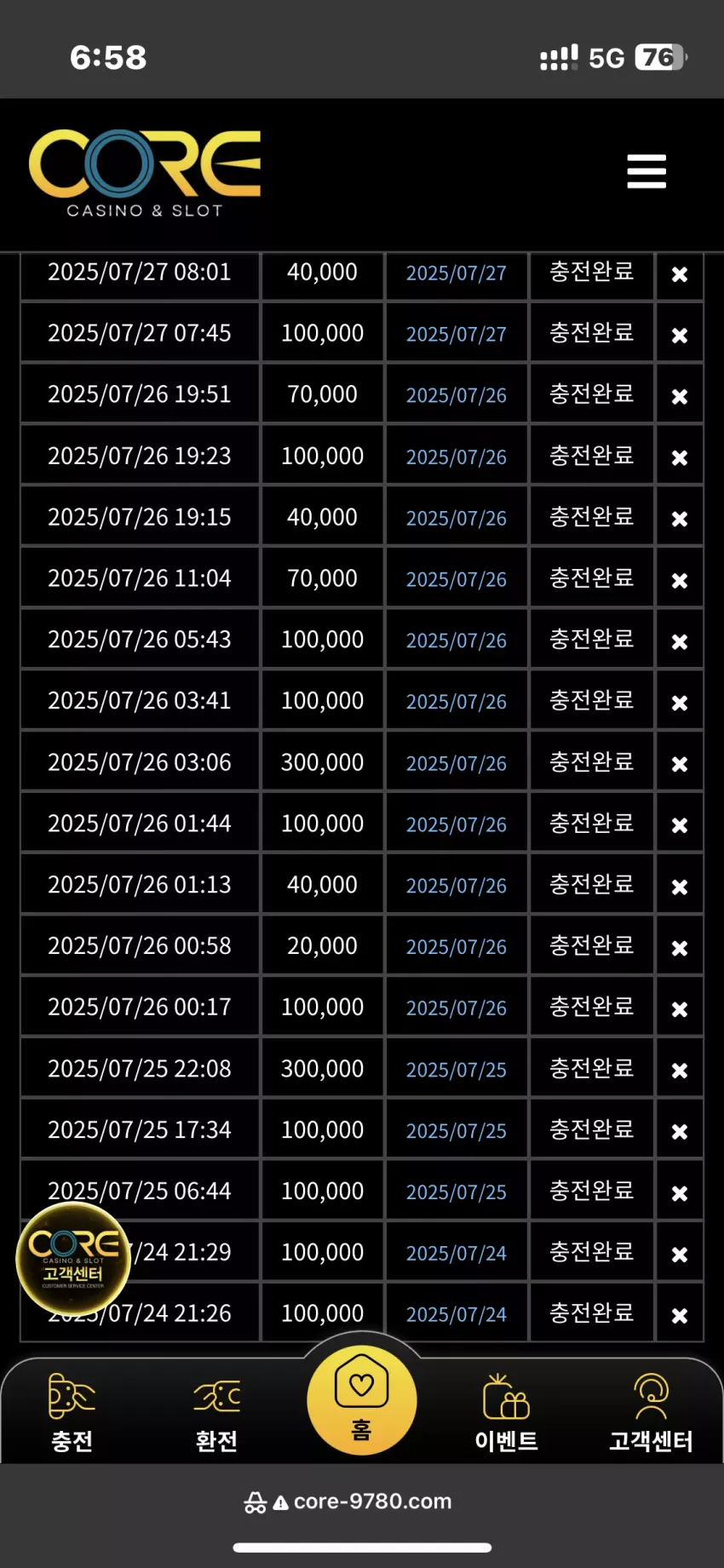Remove the 2025/07/25 17:34 entry

680,1132
